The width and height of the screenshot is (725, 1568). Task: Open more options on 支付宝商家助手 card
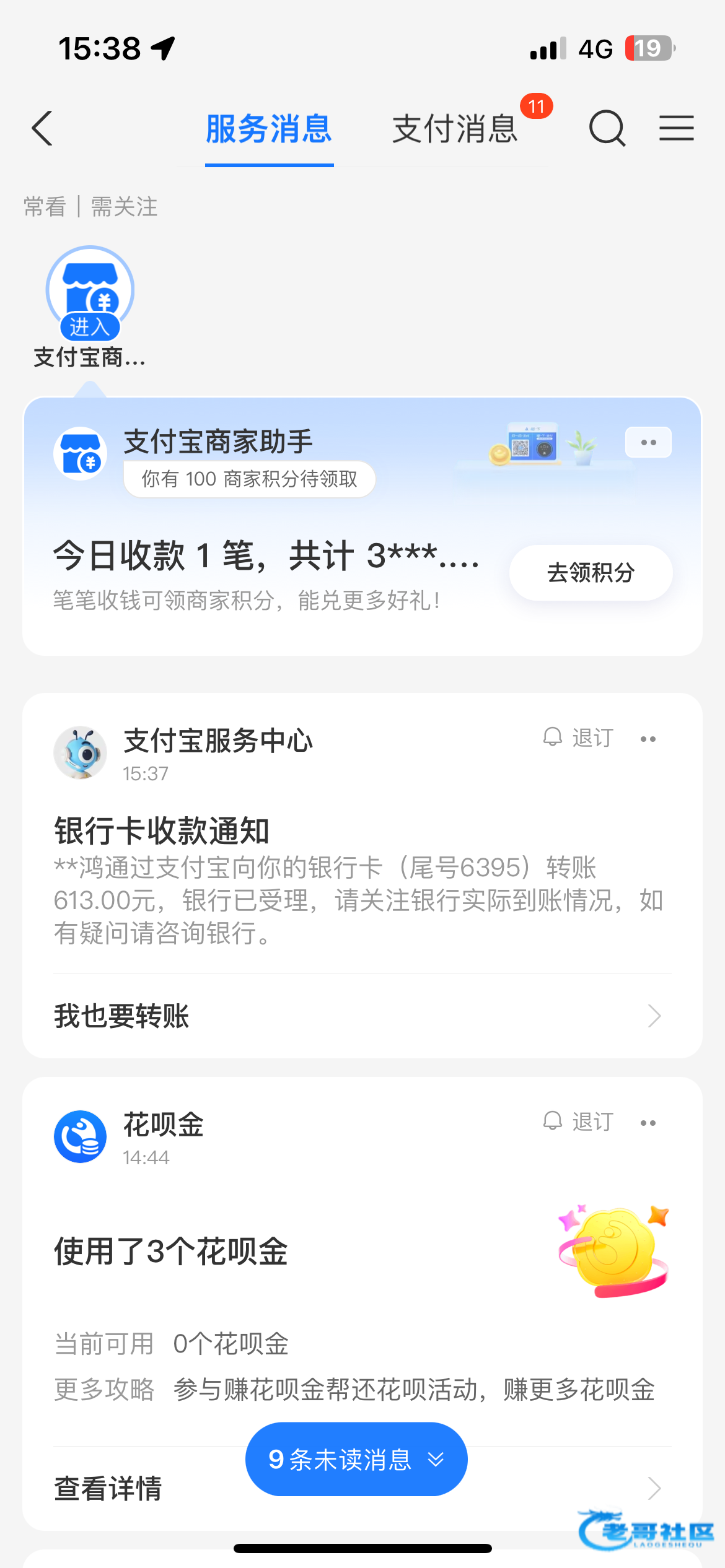click(648, 442)
